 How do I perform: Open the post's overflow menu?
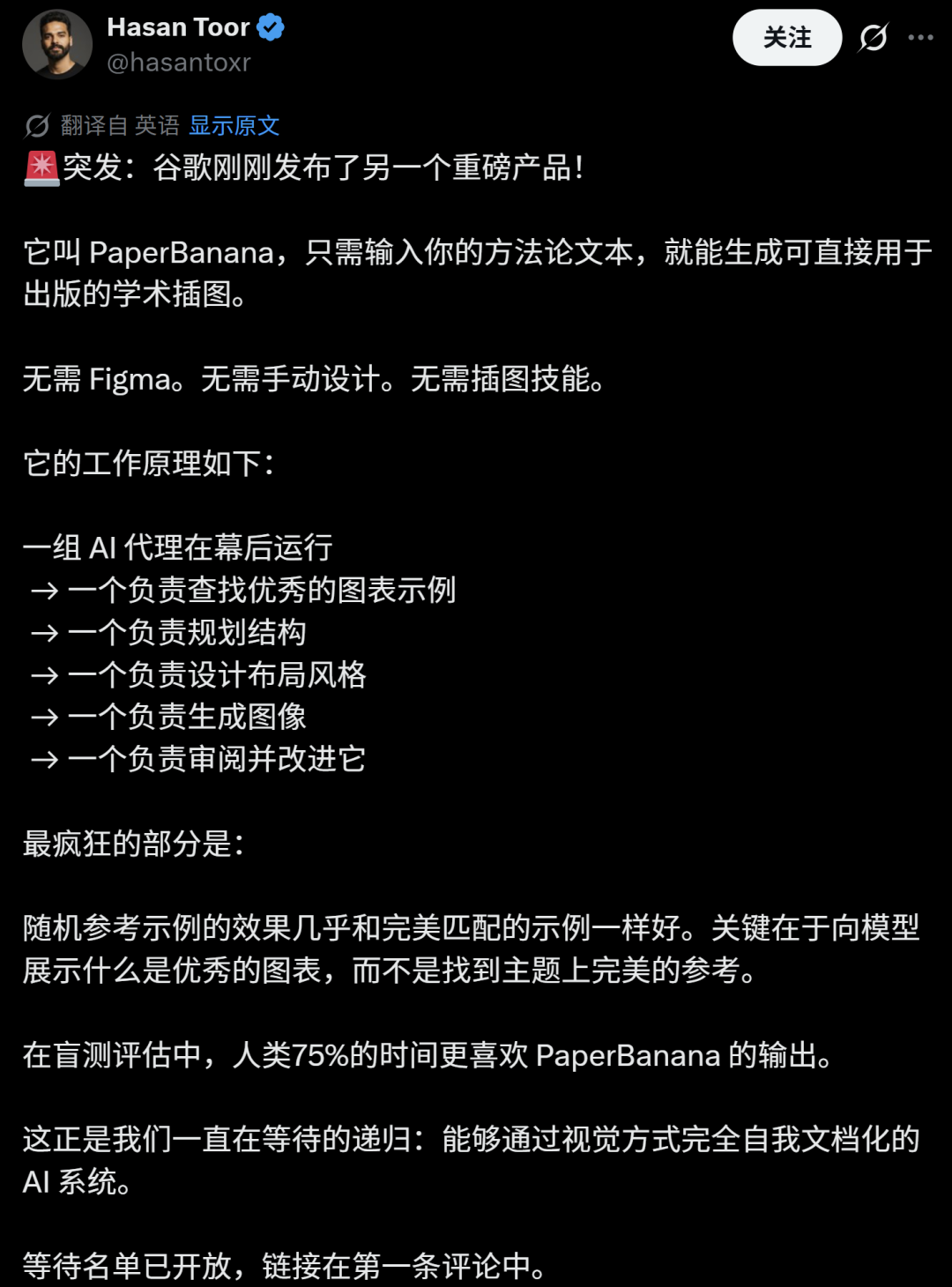(x=920, y=38)
